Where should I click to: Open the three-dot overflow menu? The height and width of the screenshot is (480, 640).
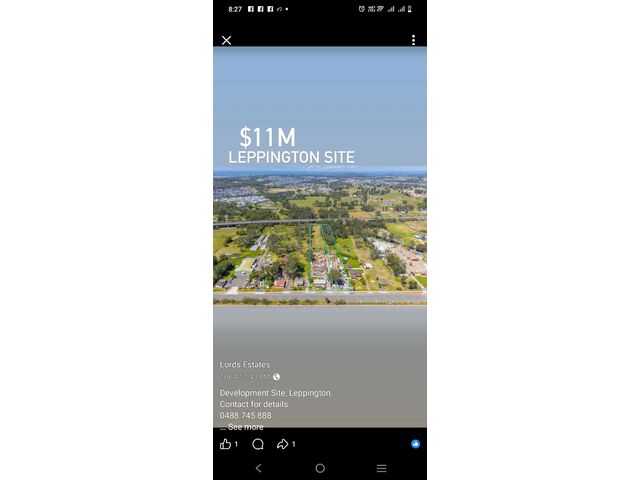tap(413, 40)
